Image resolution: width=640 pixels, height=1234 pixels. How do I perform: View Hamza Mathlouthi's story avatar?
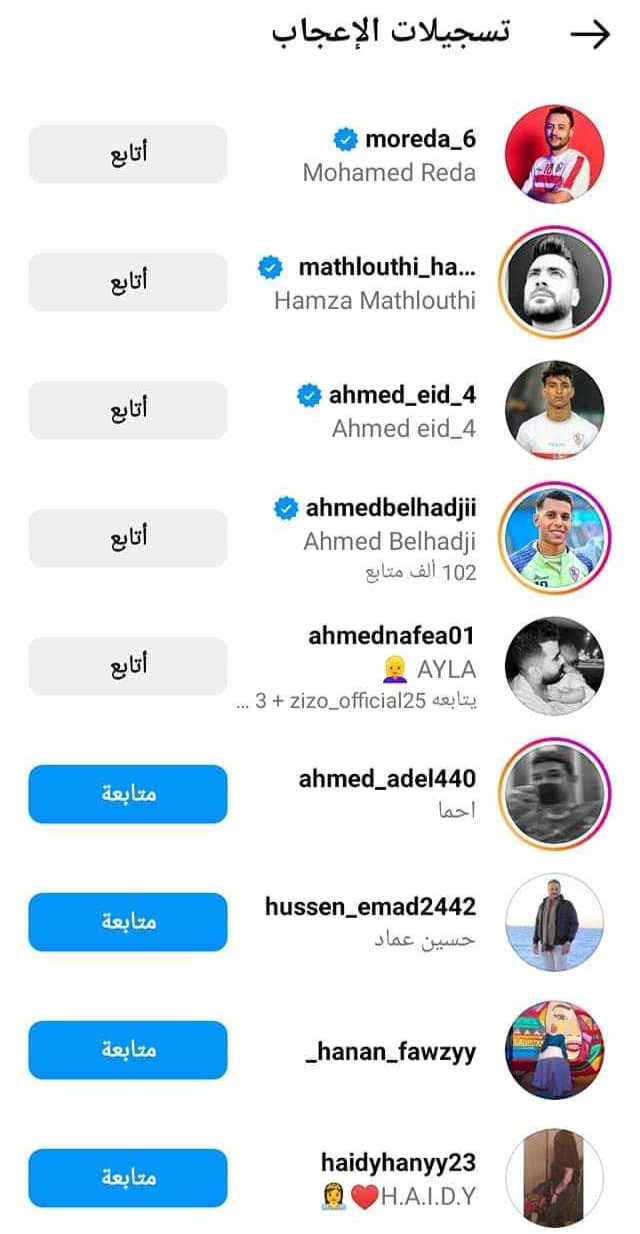(x=555, y=282)
